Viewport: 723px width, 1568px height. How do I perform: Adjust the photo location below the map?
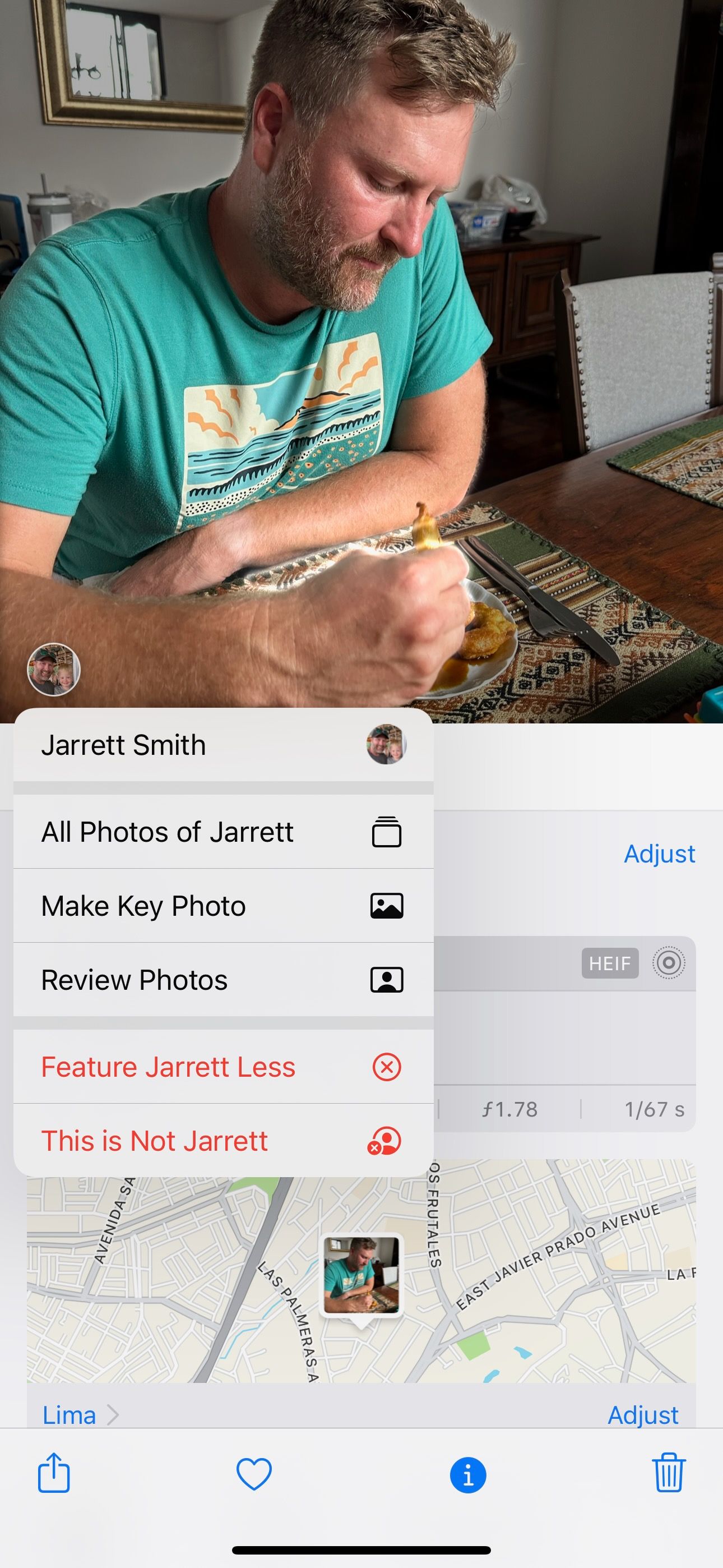click(x=643, y=1414)
